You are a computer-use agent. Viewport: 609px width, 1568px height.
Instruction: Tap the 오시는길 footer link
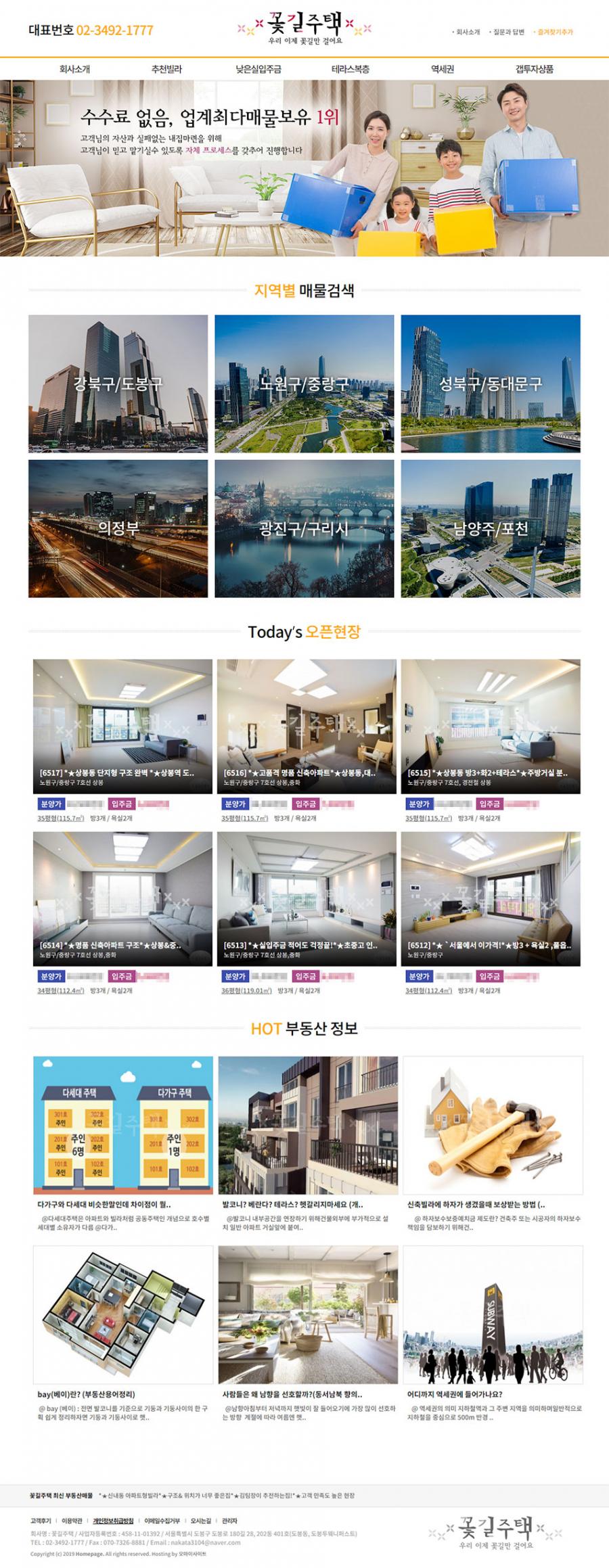pyautogui.click(x=200, y=1521)
